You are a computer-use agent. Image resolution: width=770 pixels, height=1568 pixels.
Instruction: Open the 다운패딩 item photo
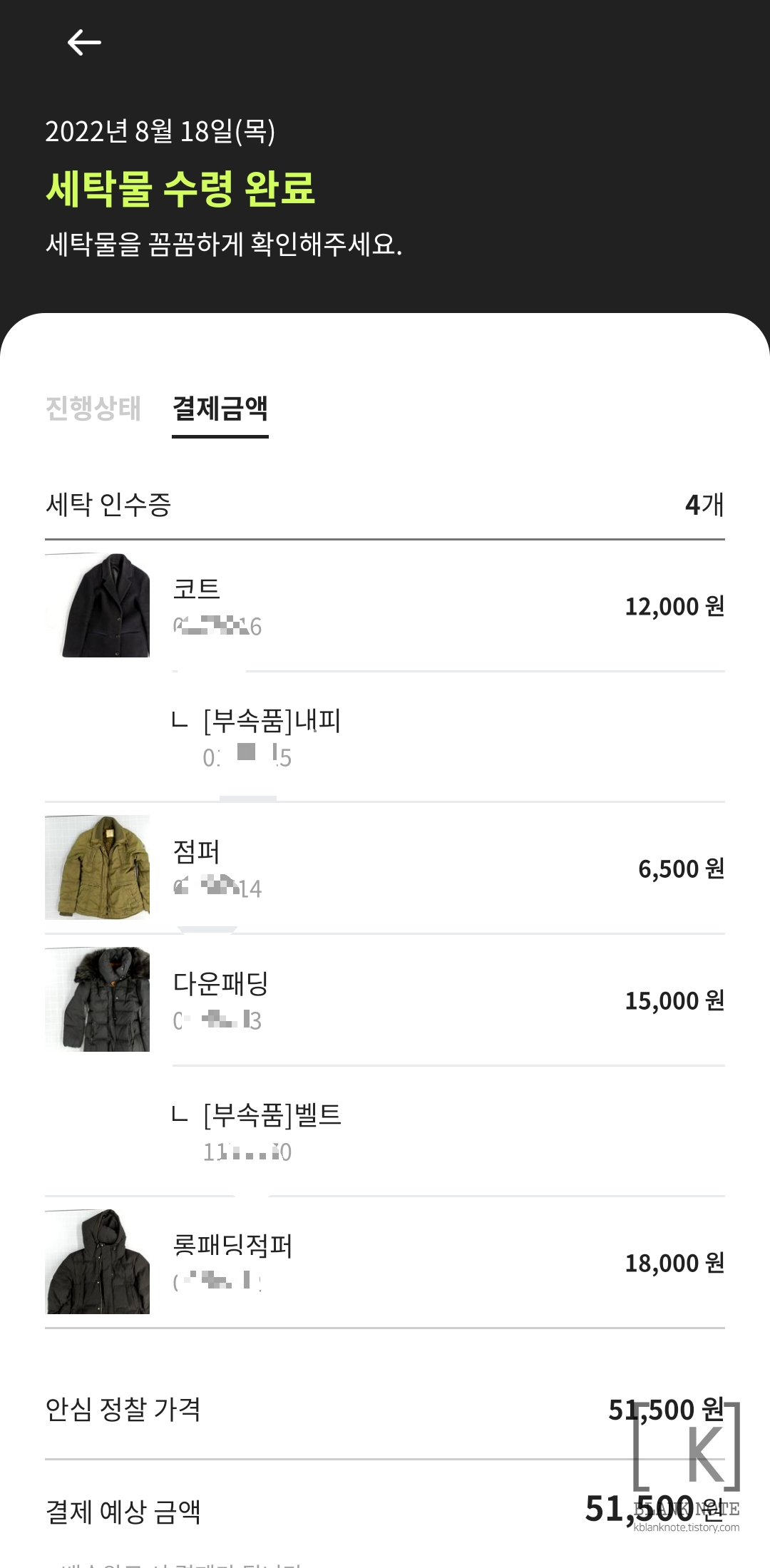click(x=98, y=999)
